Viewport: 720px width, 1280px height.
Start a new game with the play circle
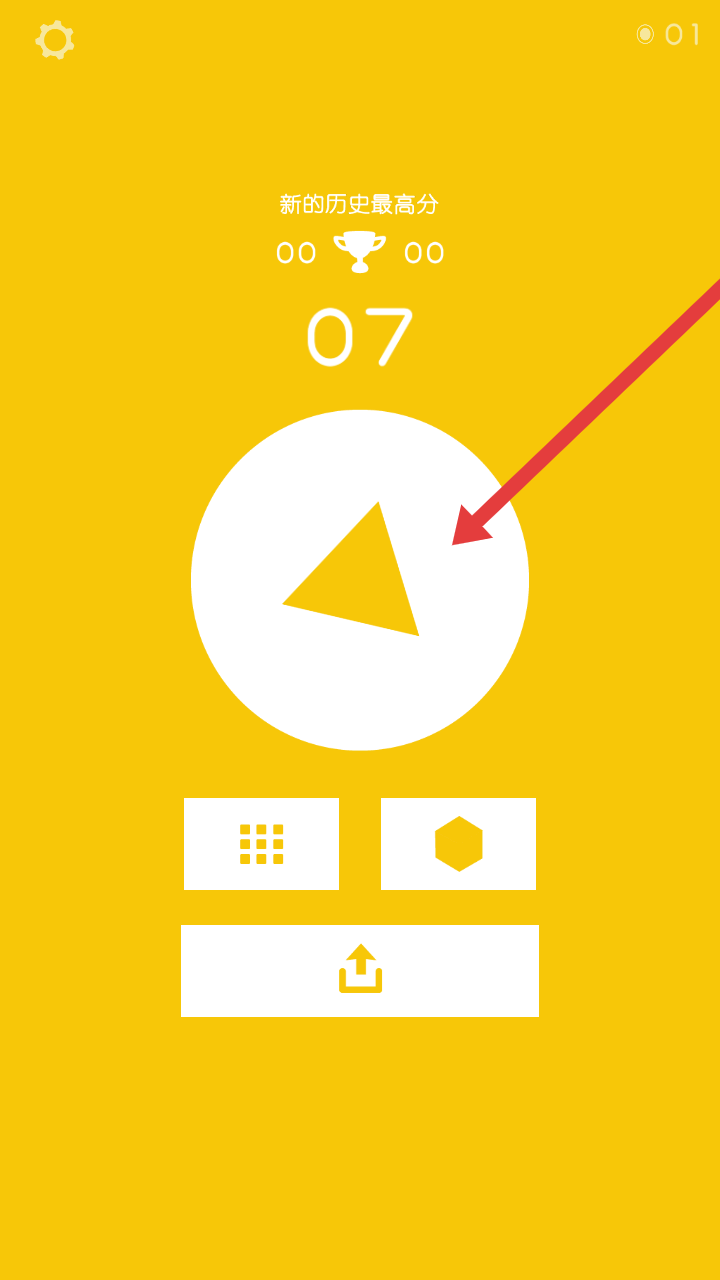tap(360, 580)
